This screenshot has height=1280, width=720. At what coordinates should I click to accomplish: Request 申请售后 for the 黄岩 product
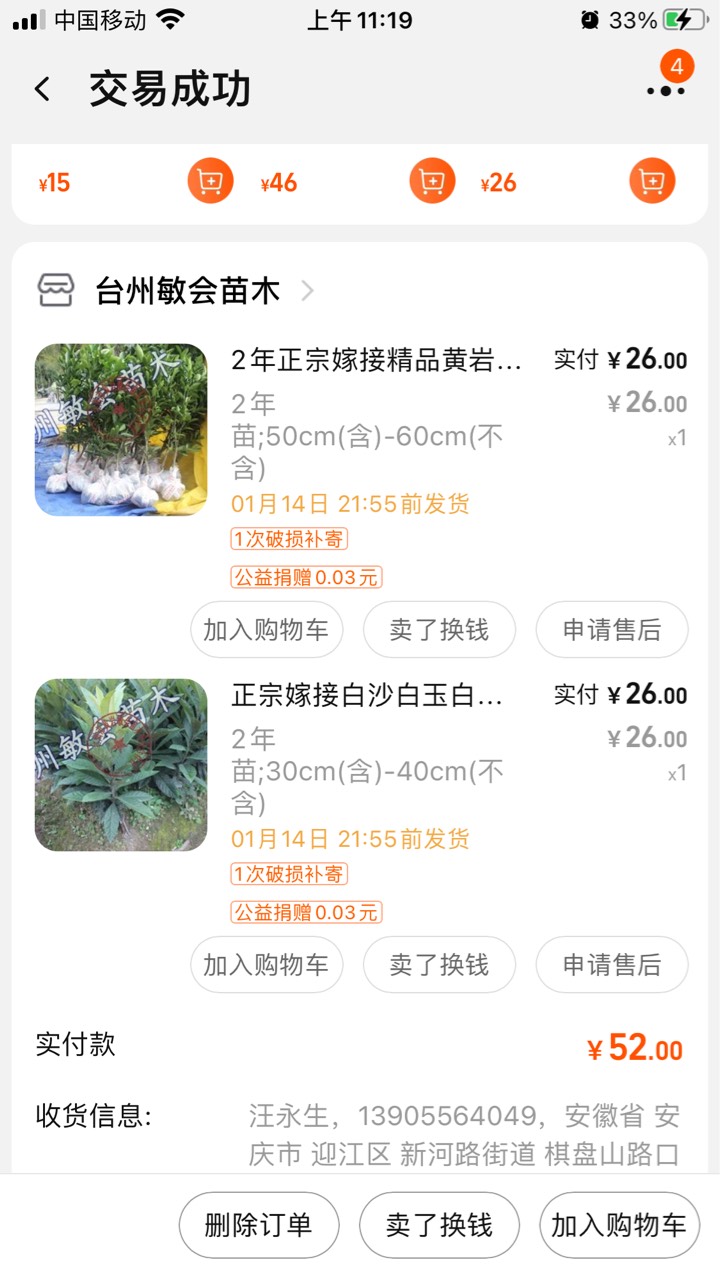click(x=612, y=630)
